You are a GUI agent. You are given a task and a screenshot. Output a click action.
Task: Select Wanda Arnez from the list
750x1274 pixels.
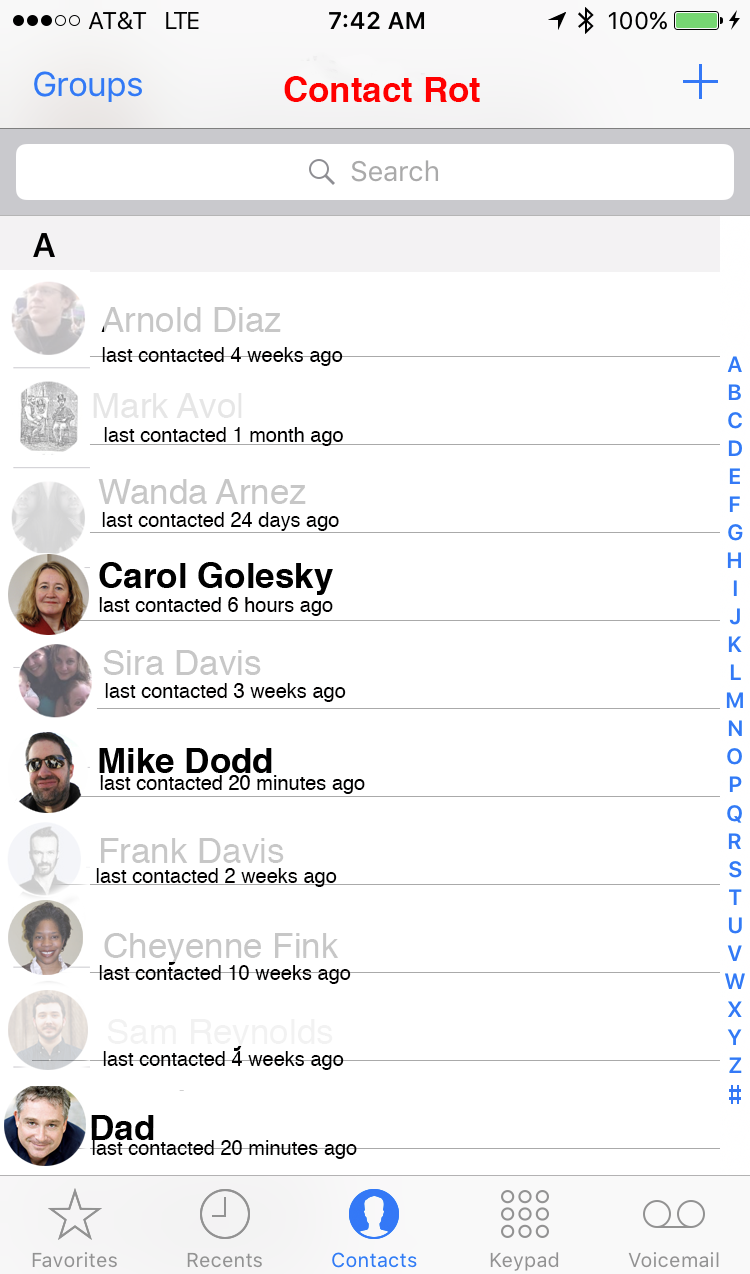coord(360,492)
